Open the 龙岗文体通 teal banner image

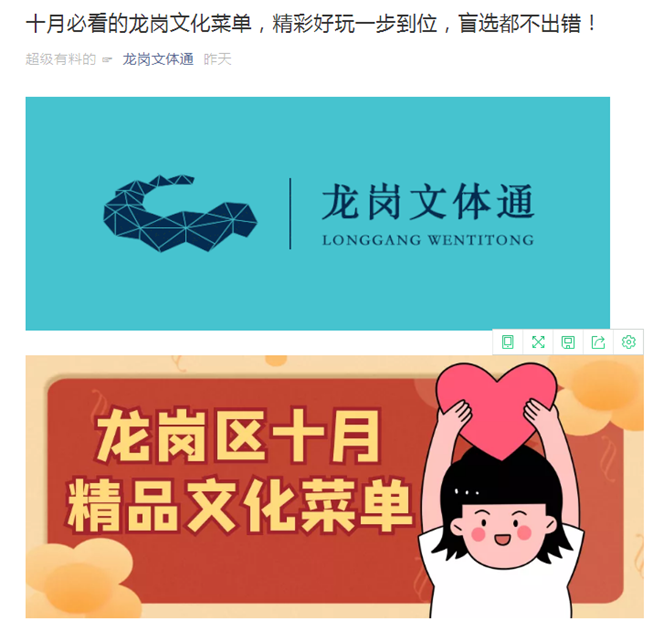317,213
